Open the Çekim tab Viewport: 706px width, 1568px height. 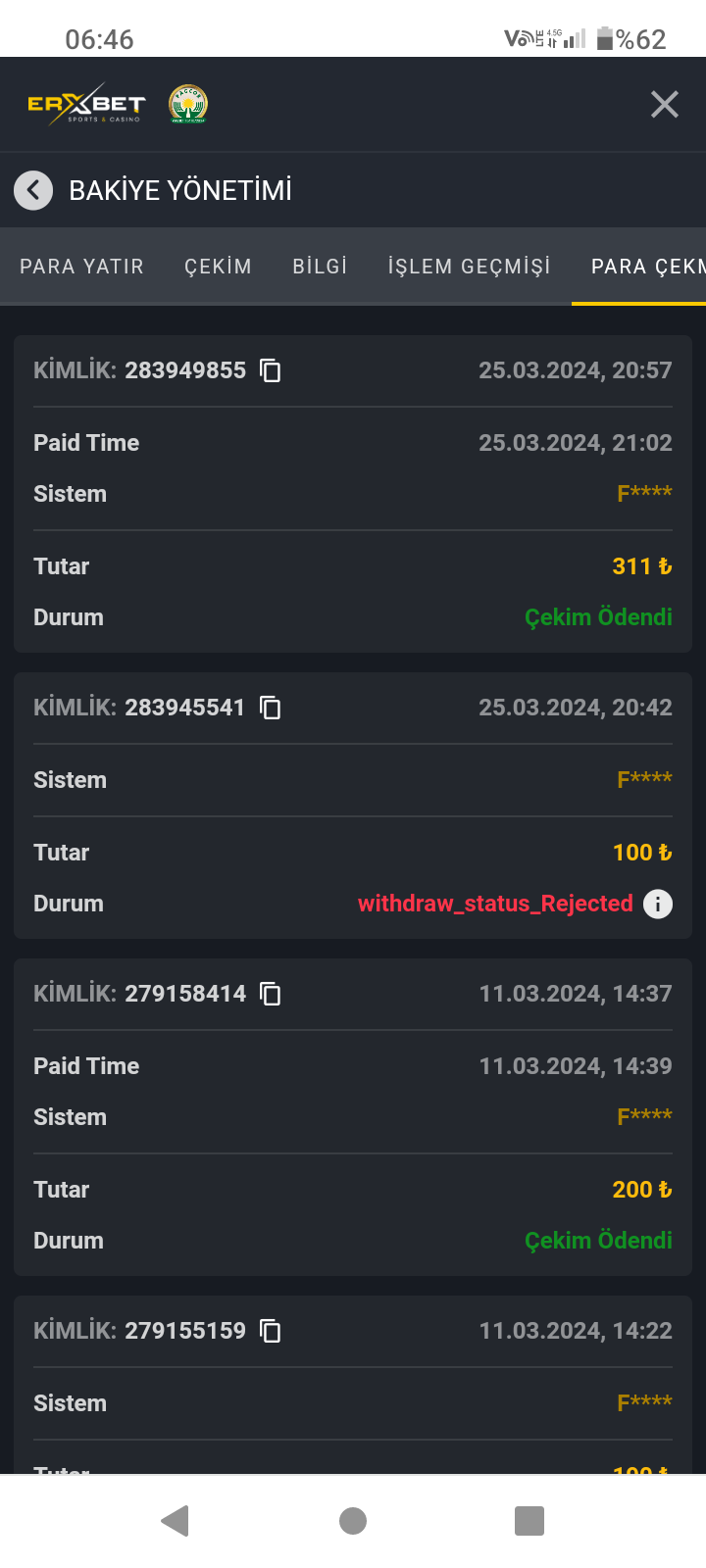(x=218, y=267)
